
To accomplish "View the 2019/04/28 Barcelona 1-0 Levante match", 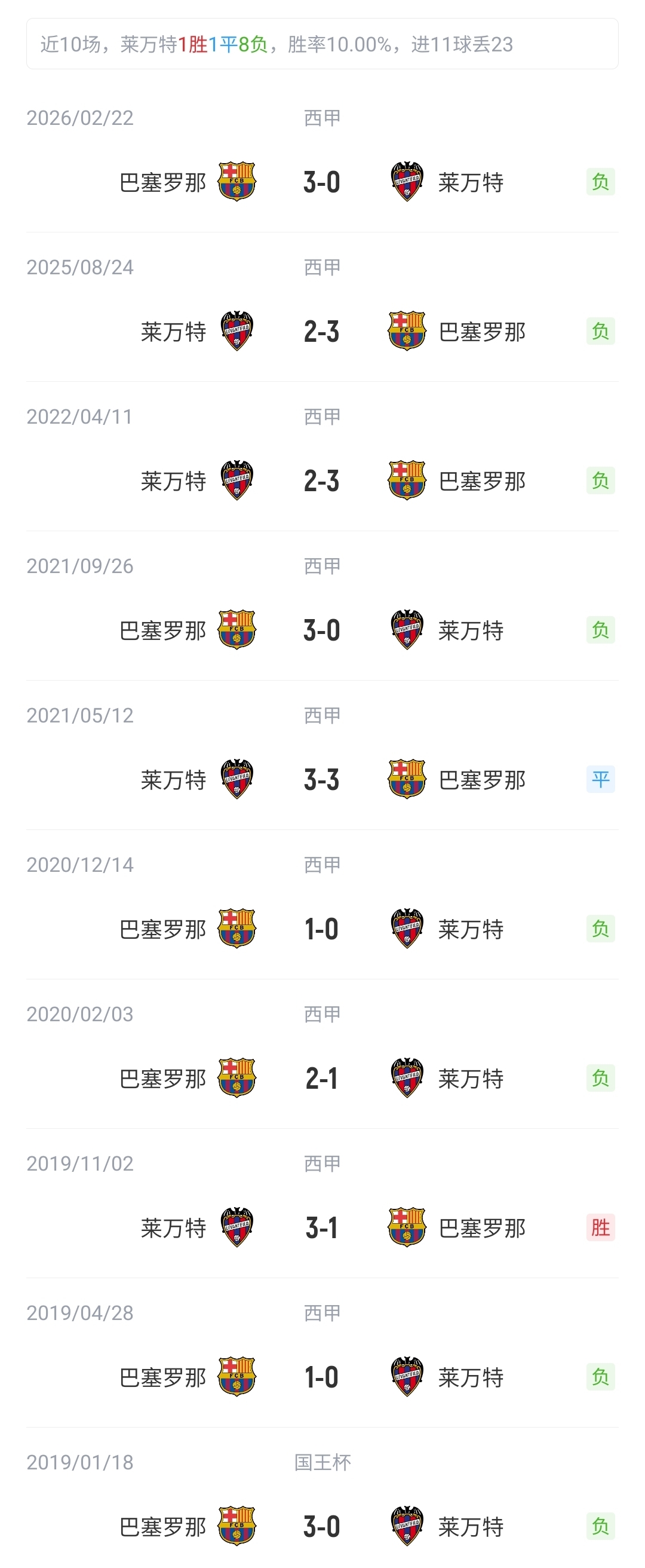I will (322, 1352).
